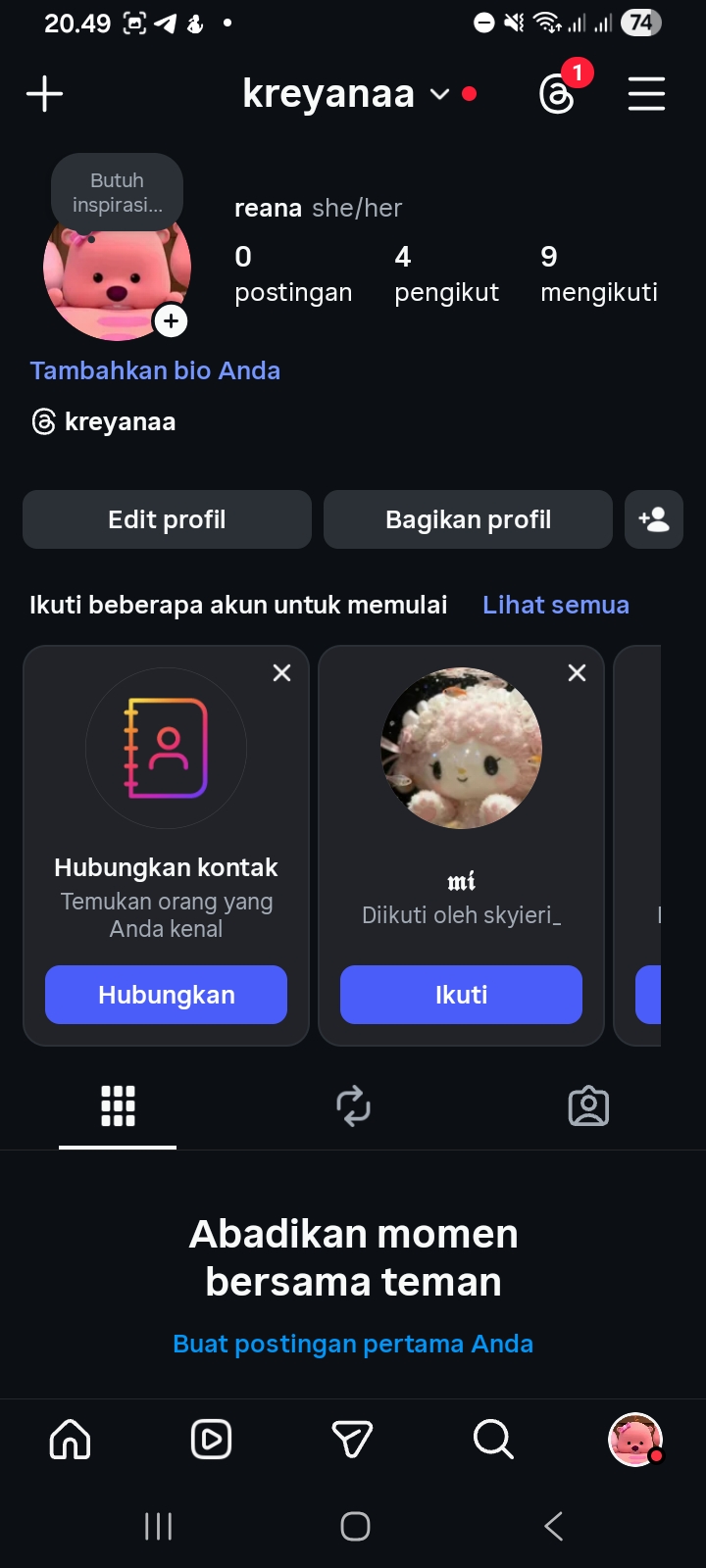The width and height of the screenshot is (706, 1568).
Task: Tap Lihat semua suggested accounts
Action: (555, 605)
